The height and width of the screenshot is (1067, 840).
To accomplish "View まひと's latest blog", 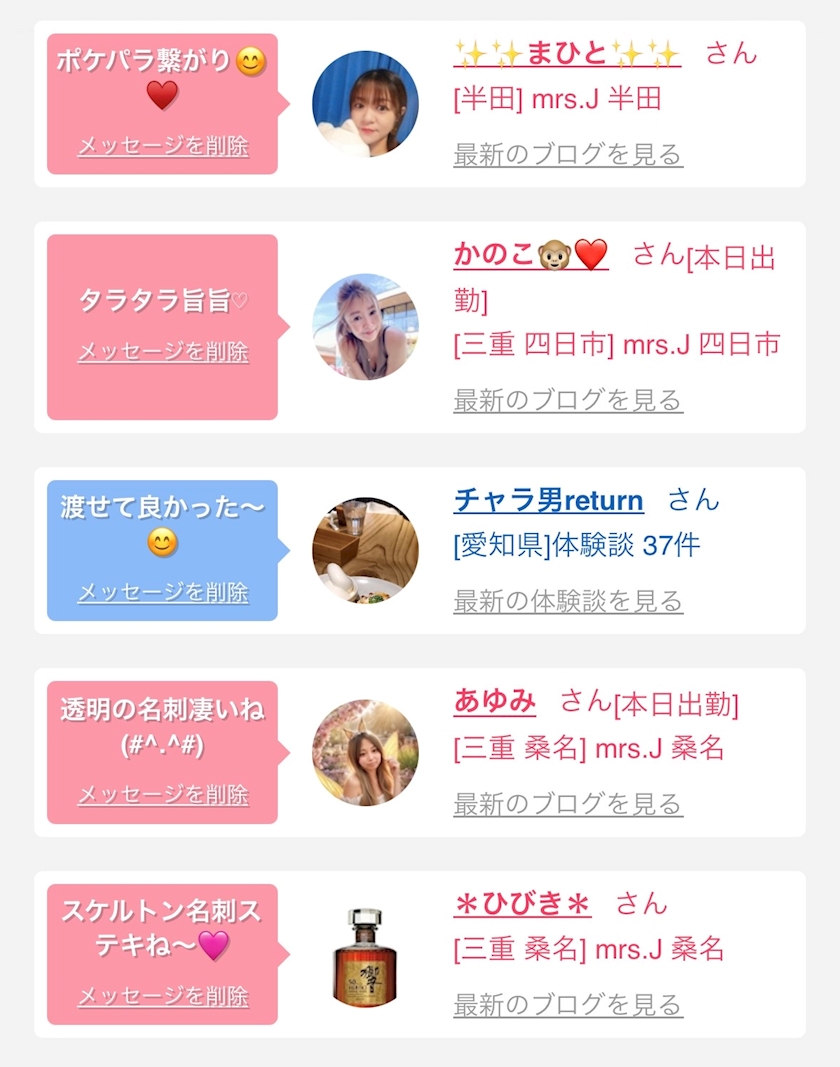I will click(568, 154).
